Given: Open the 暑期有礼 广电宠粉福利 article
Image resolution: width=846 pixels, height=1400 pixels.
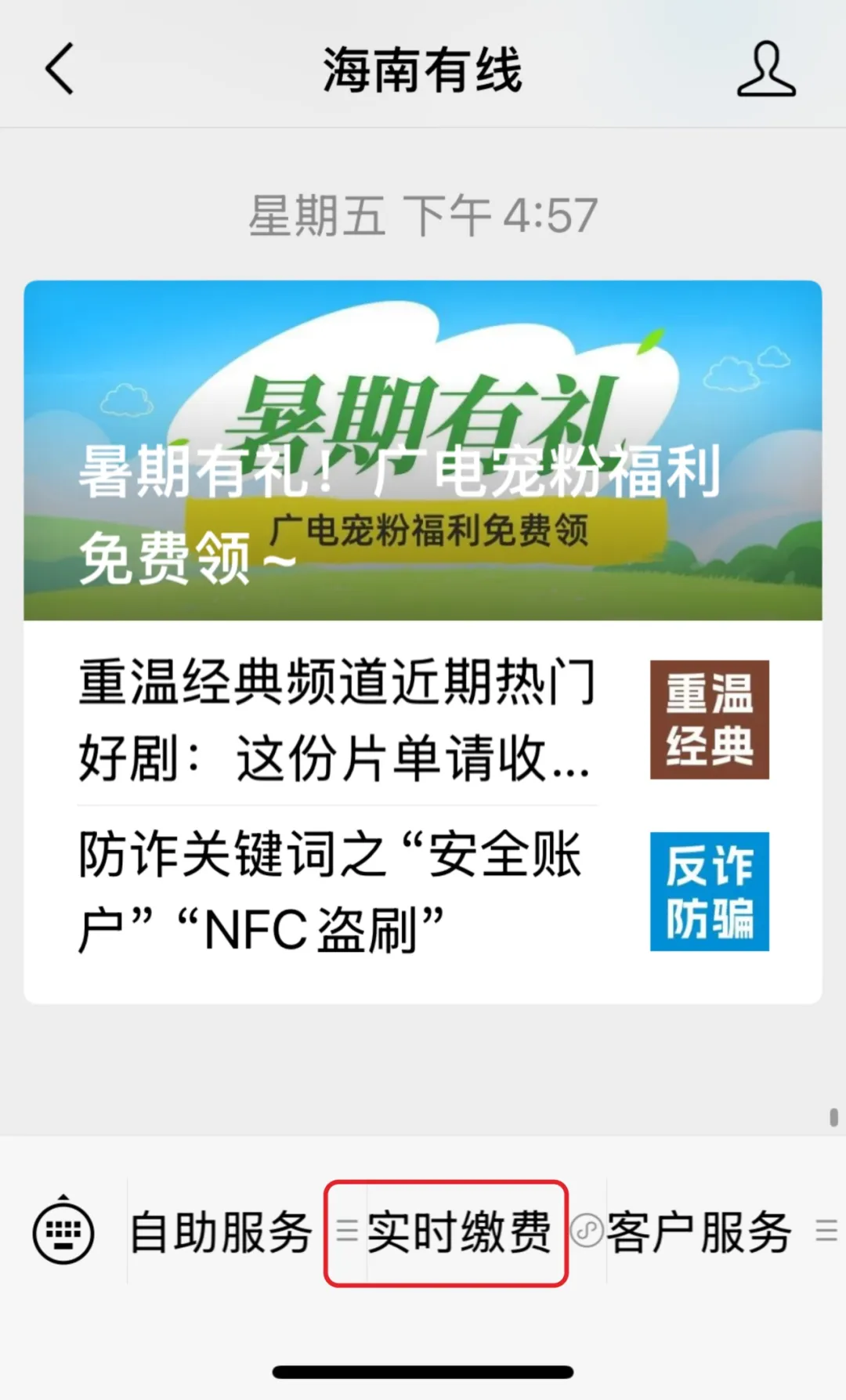Looking at the screenshot, I should pos(423,450).
